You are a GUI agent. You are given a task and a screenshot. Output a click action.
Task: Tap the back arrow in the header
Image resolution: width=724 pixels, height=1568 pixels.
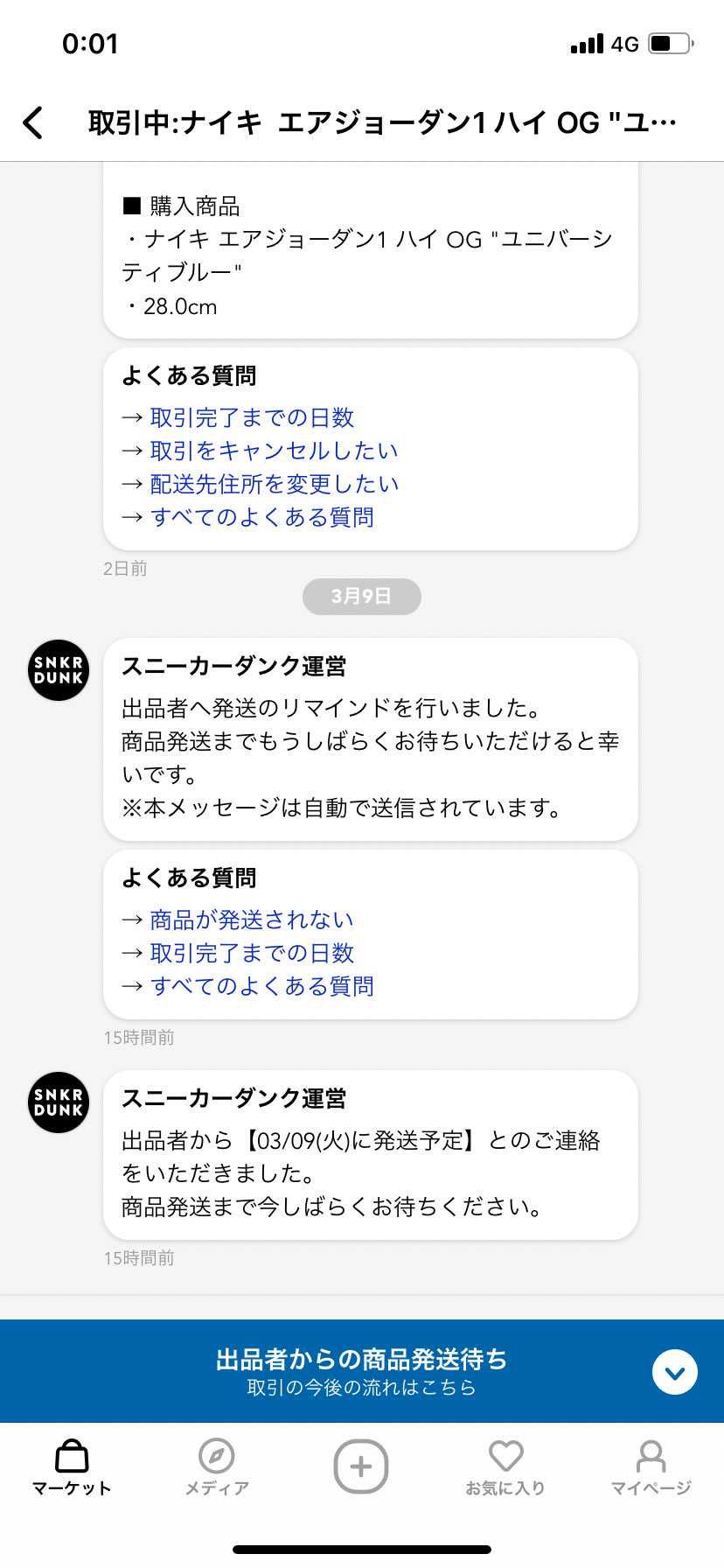[x=33, y=122]
